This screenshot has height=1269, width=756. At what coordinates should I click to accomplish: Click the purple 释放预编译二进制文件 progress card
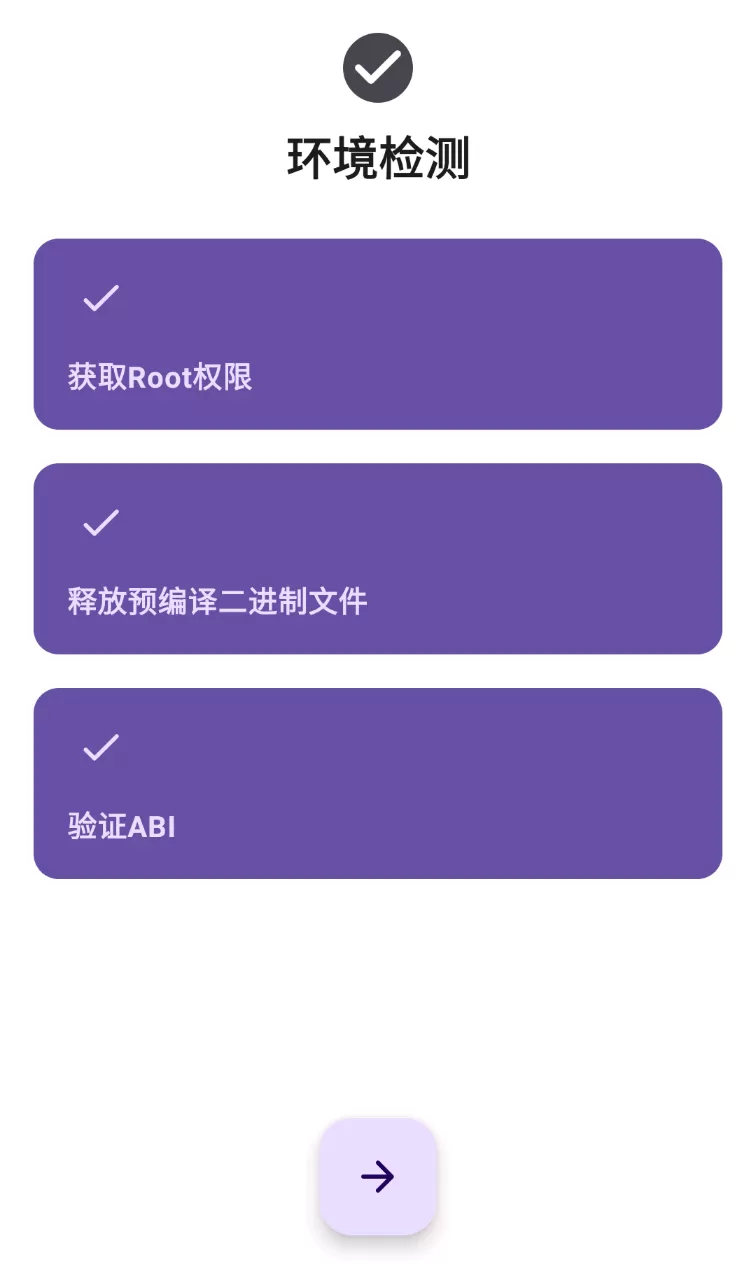point(377,558)
